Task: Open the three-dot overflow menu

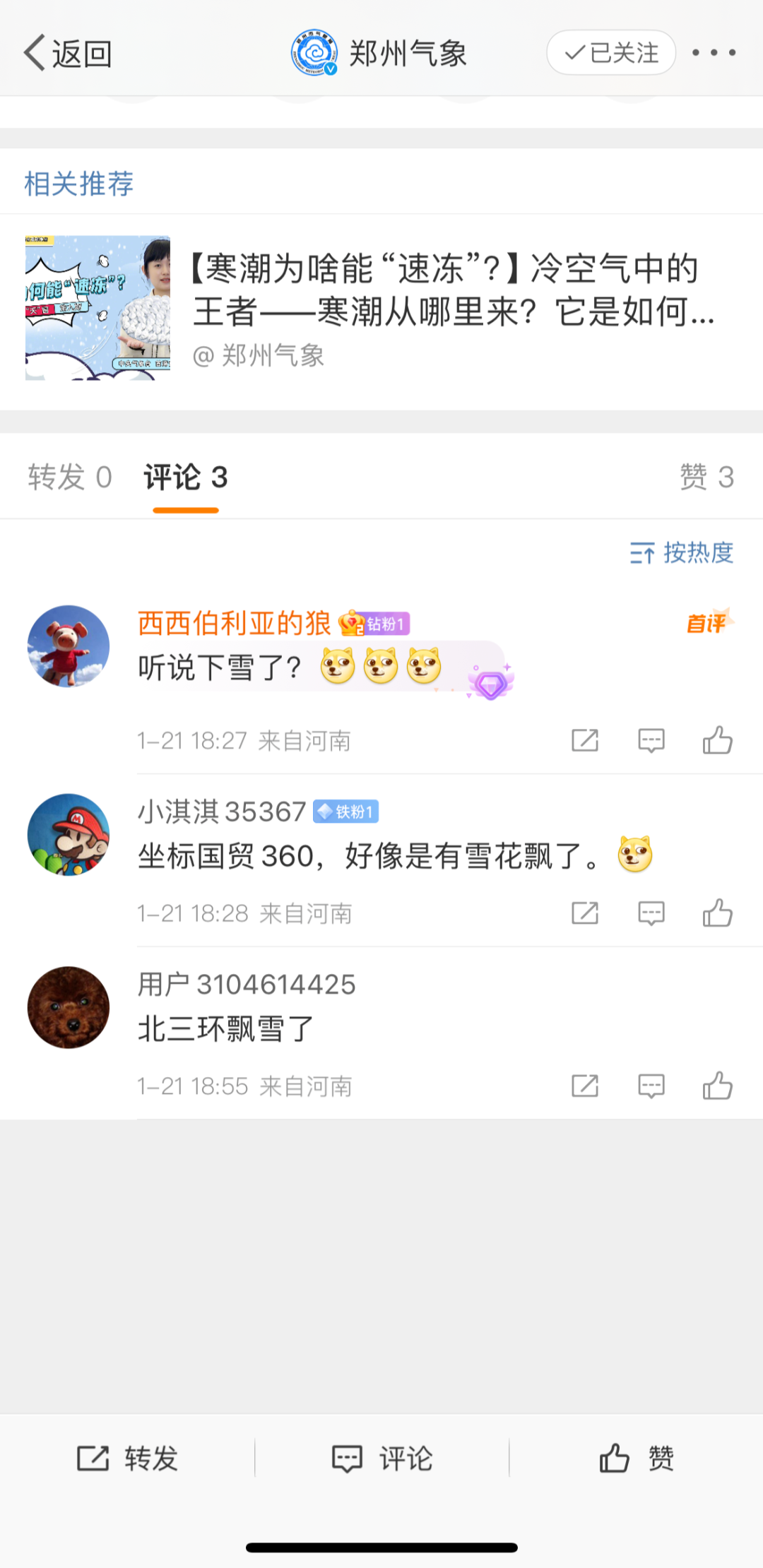Action: tap(714, 53)
